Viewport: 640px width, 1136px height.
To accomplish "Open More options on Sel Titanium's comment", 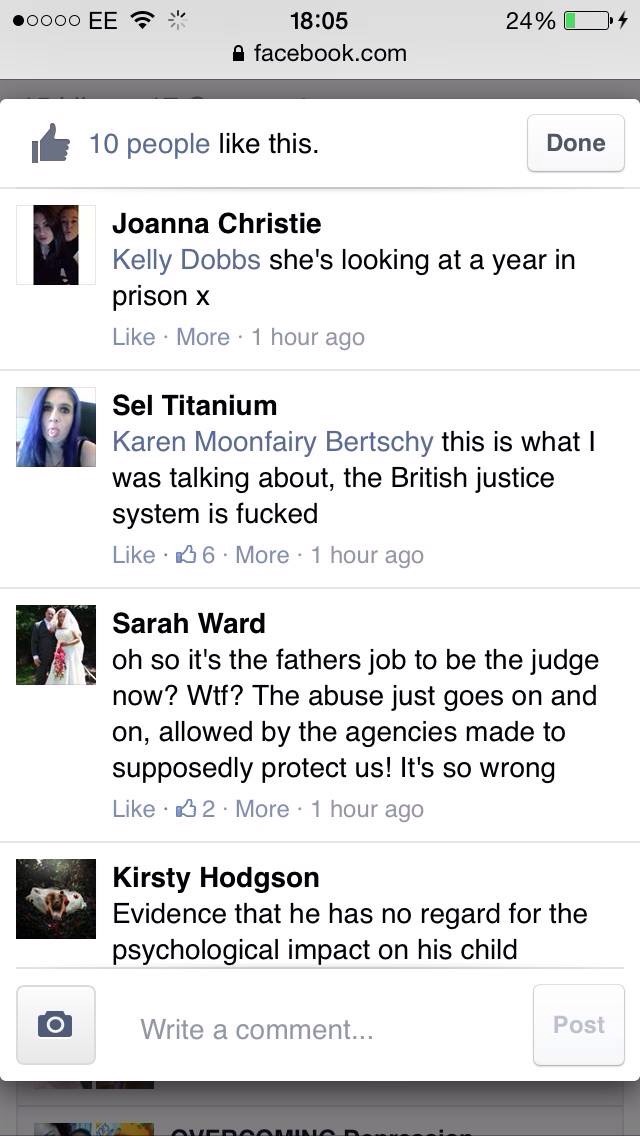I will coord(262,555).
